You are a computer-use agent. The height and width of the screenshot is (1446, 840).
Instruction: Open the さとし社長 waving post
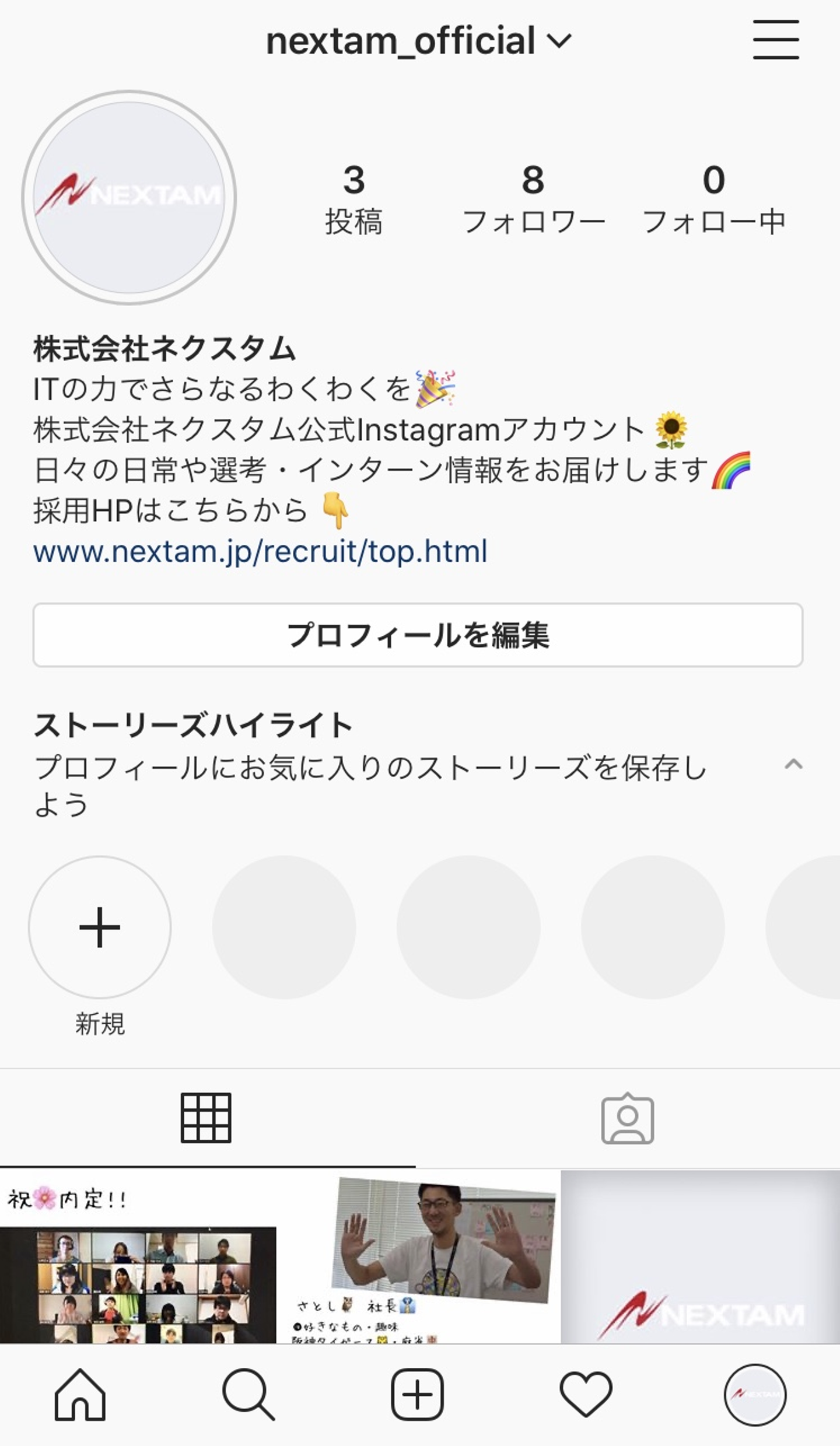click(x=418, y=1257)
